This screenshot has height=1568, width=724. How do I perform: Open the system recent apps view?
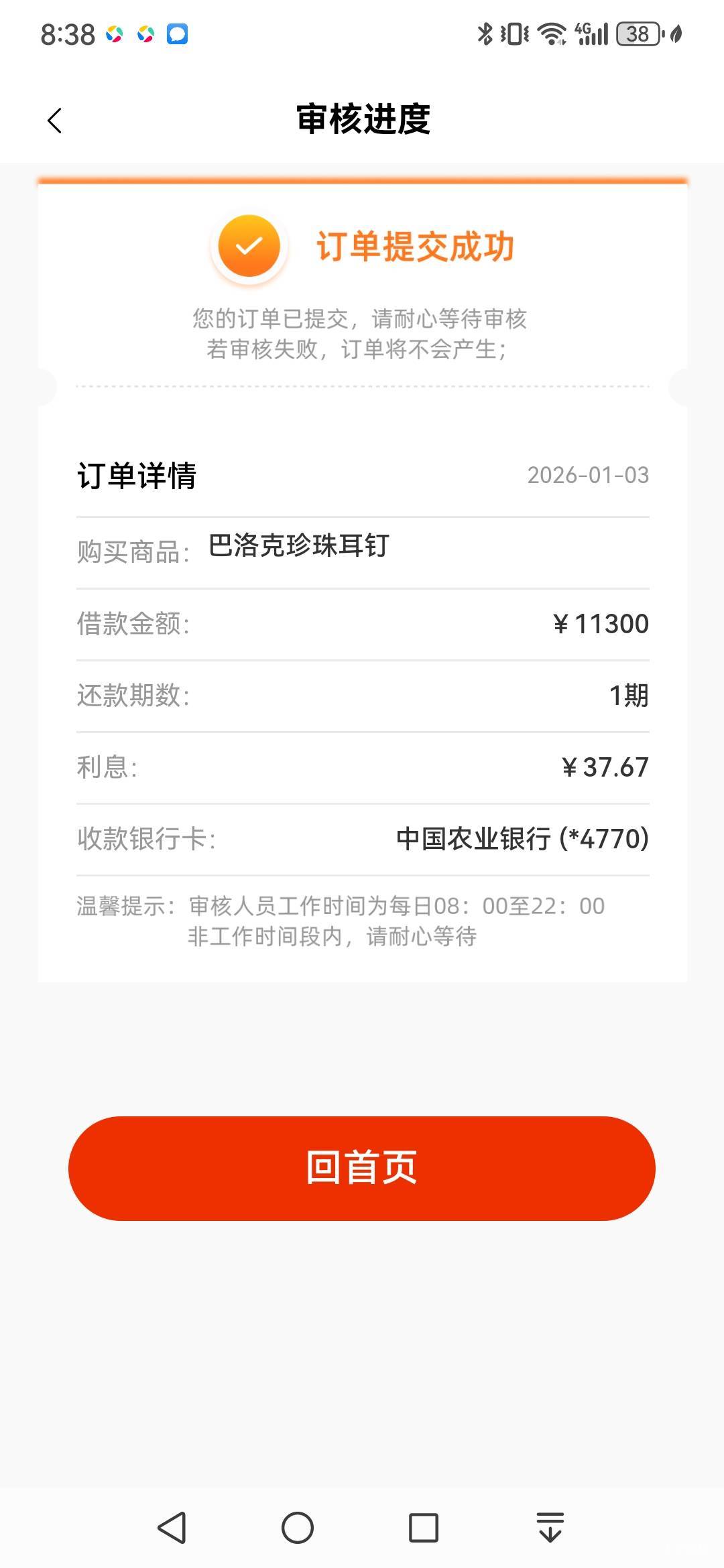coord(424,1528)
